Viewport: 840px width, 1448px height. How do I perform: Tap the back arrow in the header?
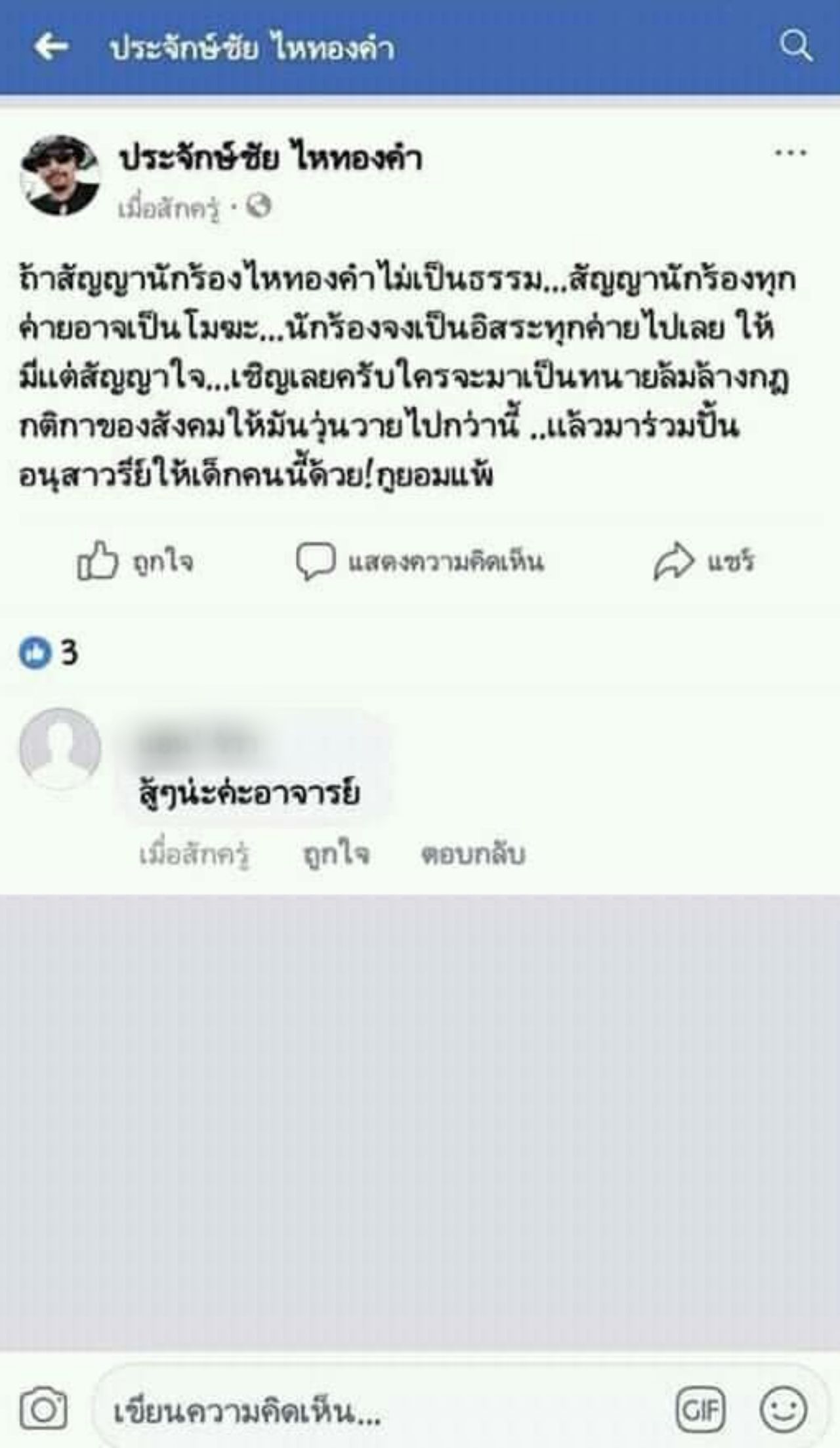click(51, 47)
